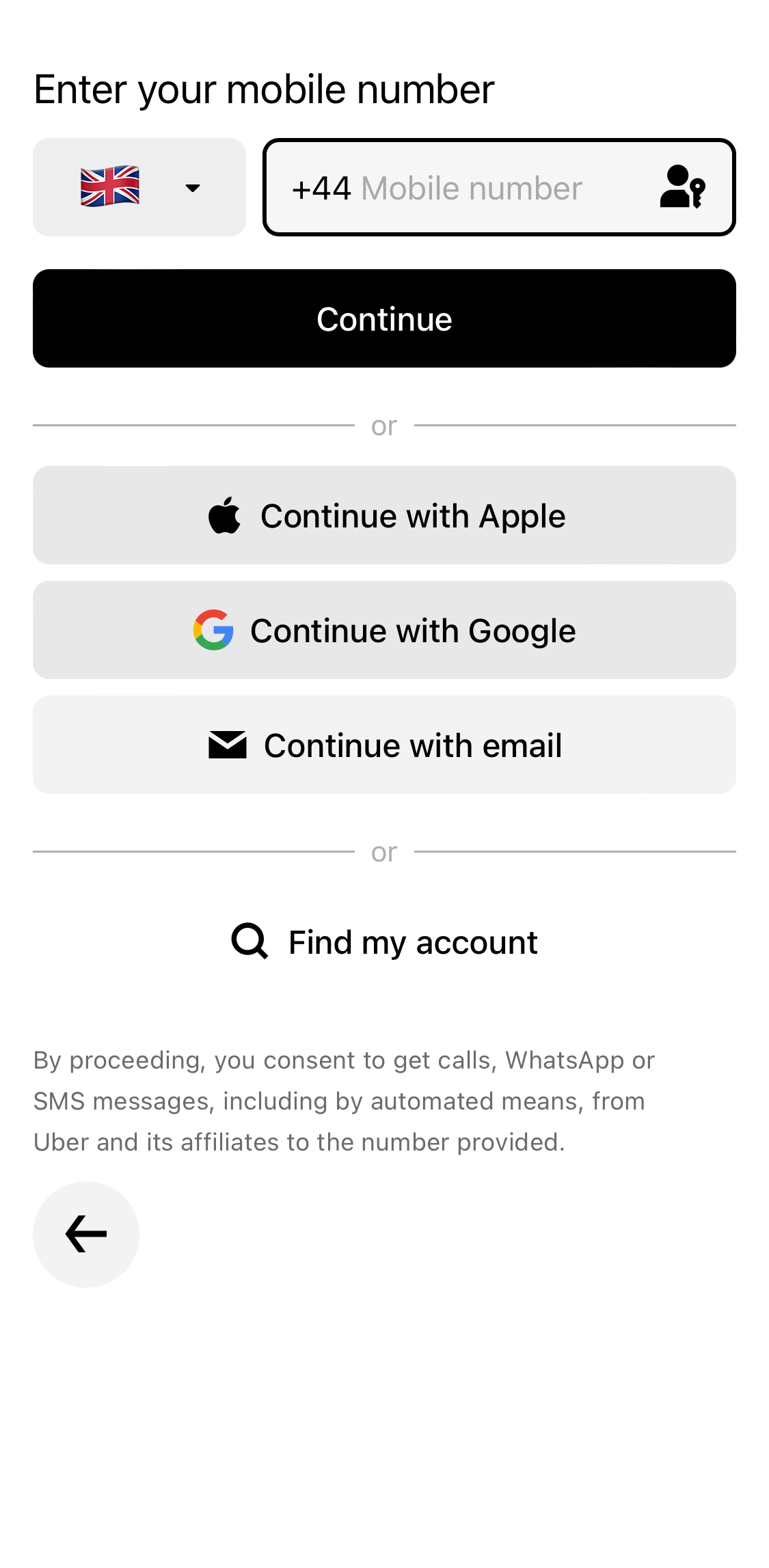Expand the flag dropdown chevron
This screenshot has width=769, height=1568.
point(192,188)
